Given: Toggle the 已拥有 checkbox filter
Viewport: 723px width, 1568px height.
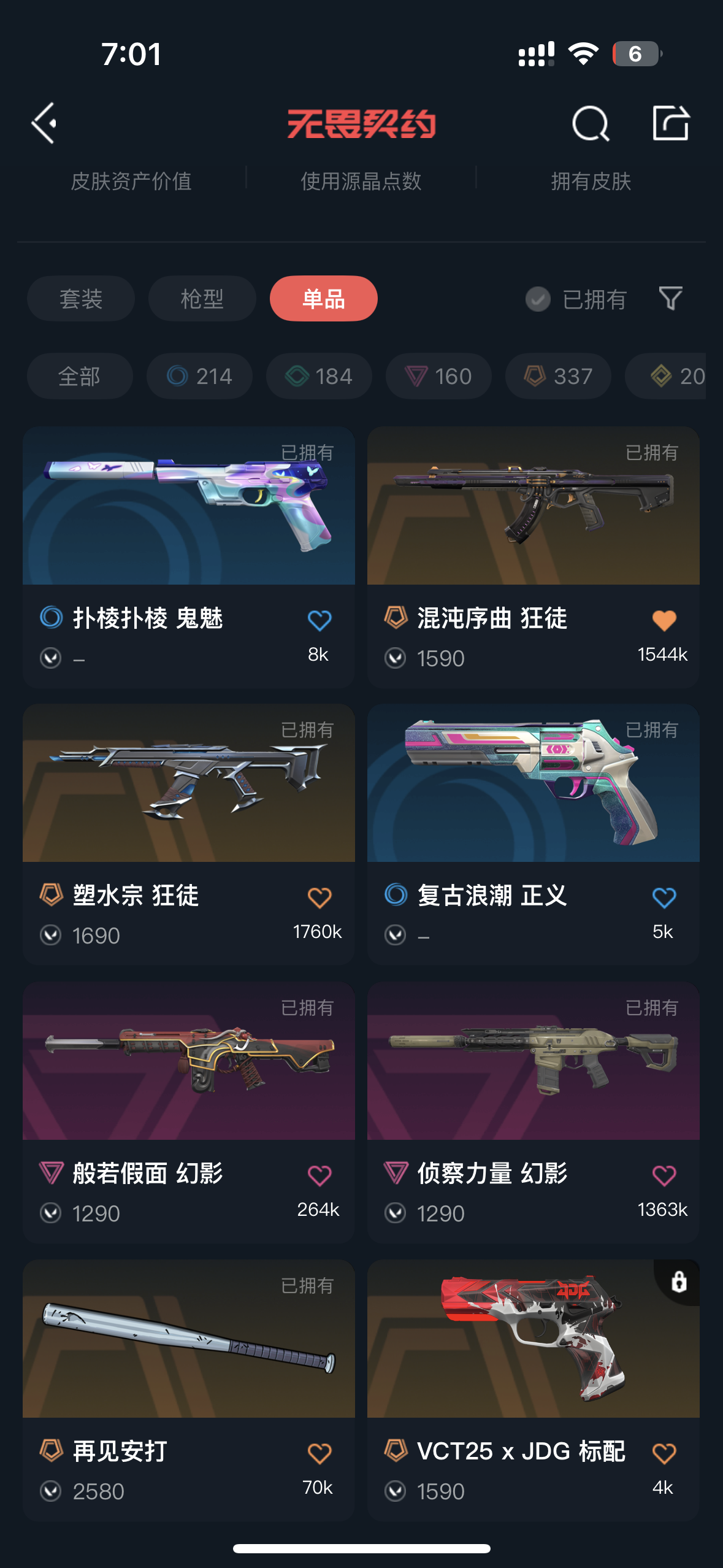Looking at the screenshot, I should point(538,299).
